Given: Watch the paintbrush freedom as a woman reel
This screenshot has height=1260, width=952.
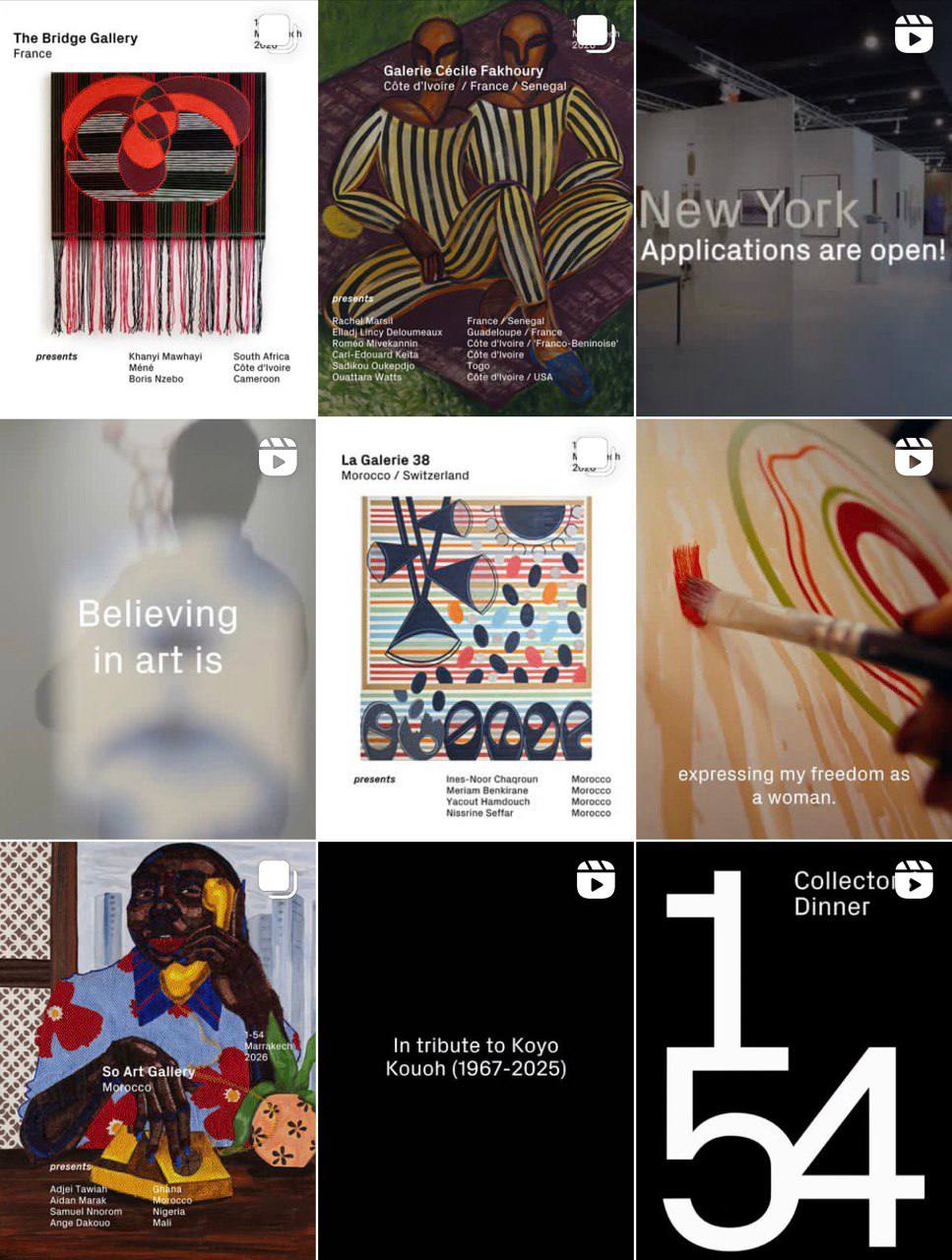Looking at the screenshot, I should coord(793,629).
